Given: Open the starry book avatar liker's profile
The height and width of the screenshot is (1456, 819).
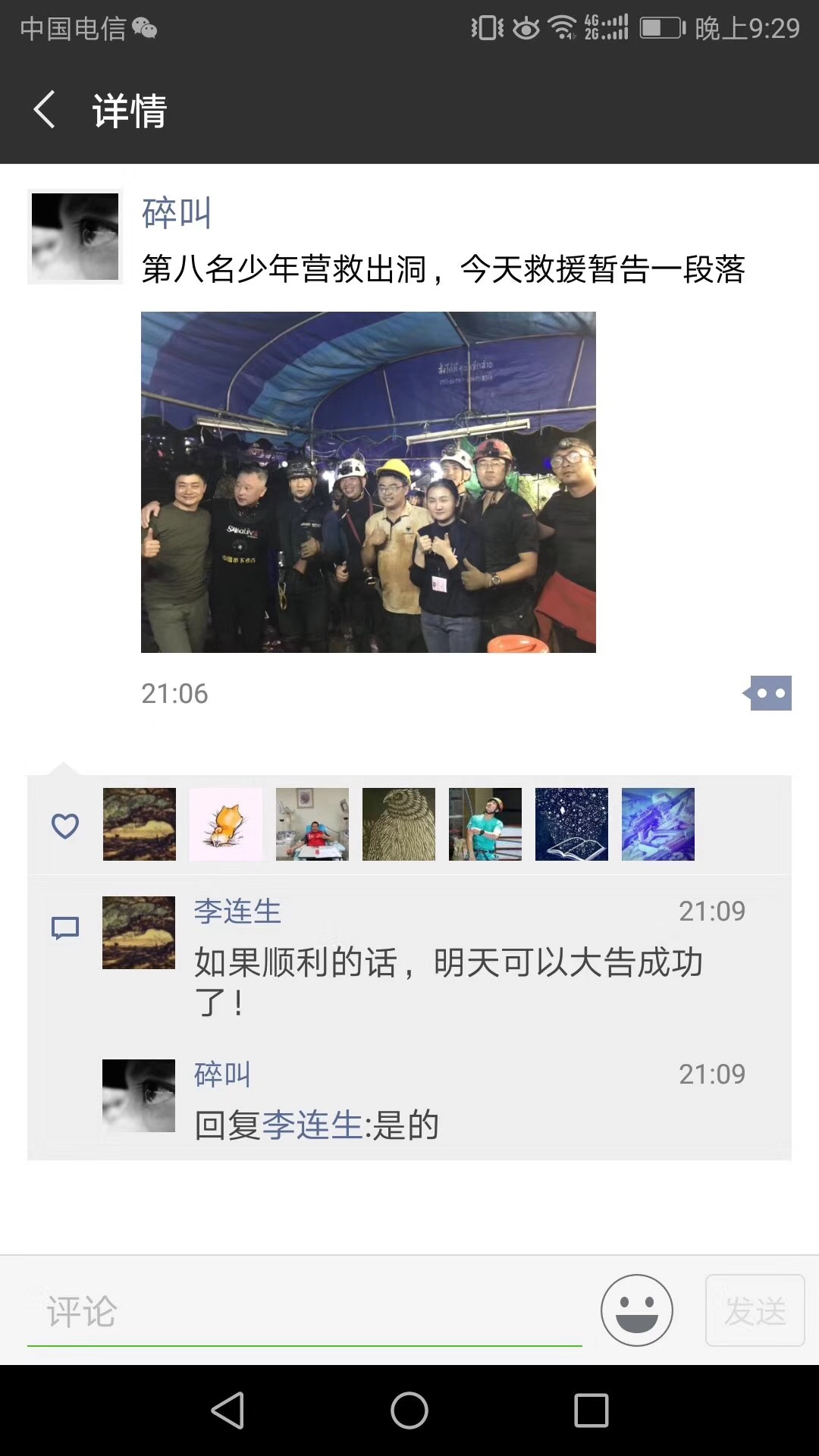Looking at the screenshot, I should point(571,824).
